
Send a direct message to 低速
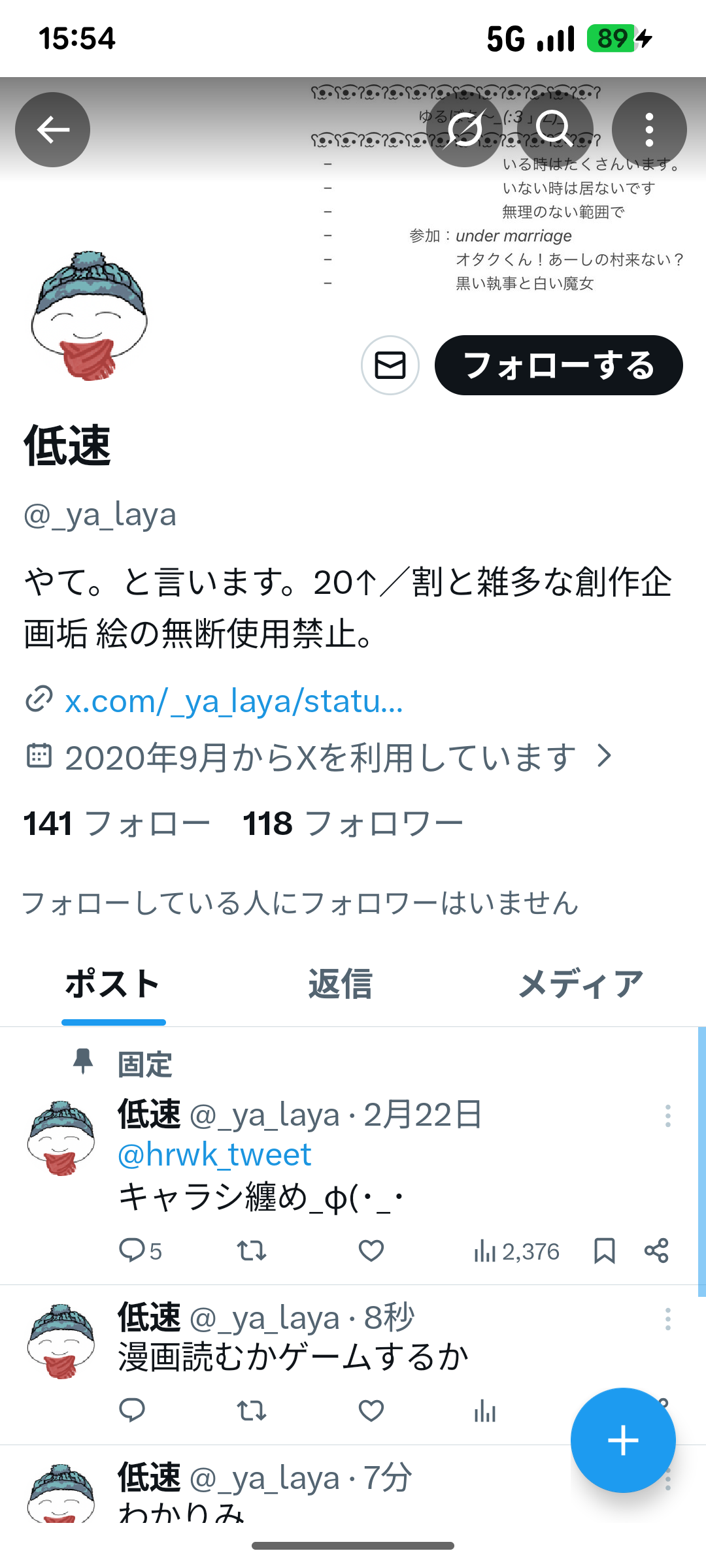pos(390,365)
